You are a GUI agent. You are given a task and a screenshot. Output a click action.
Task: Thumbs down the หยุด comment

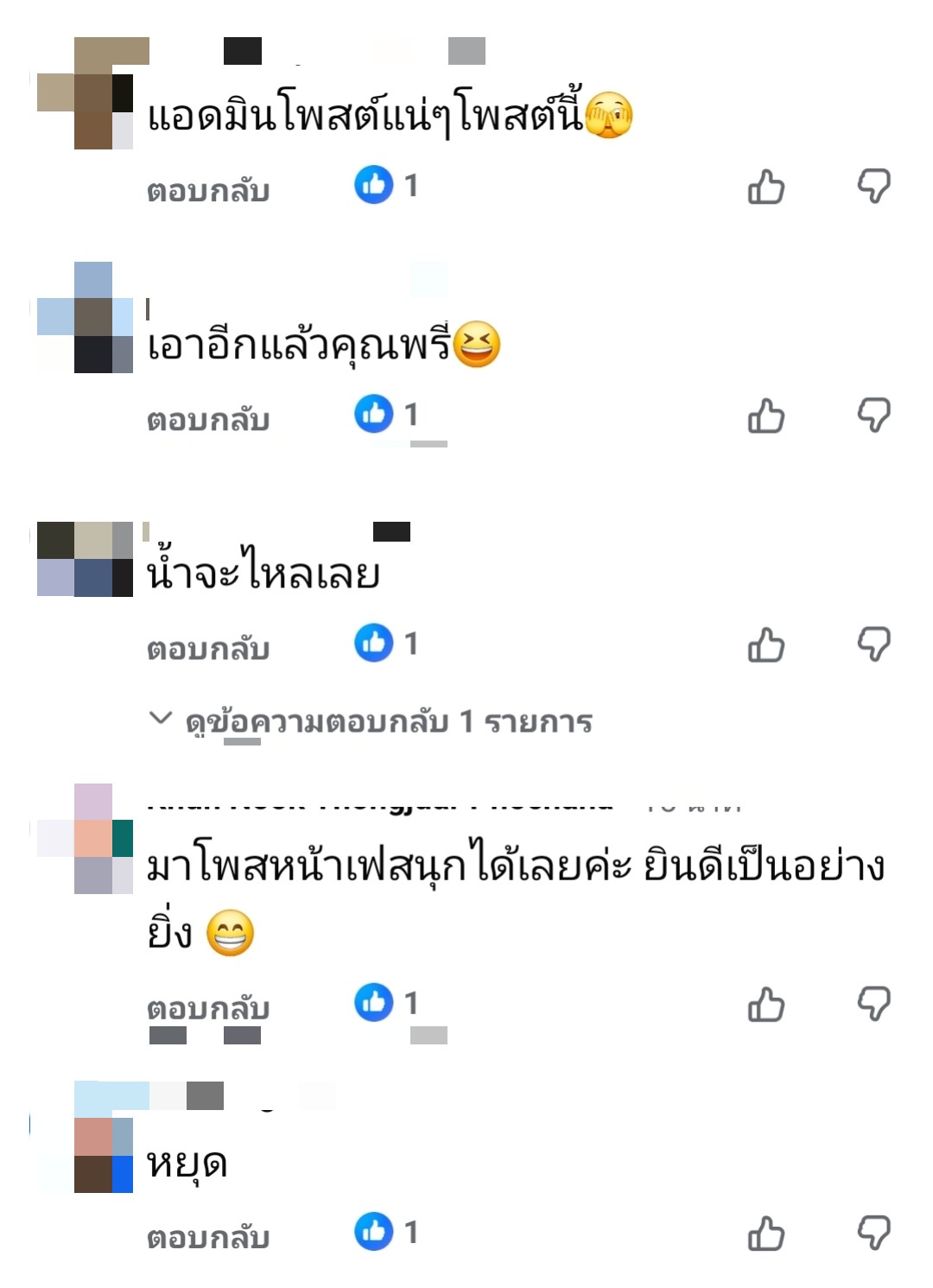tap(873, 1233)
